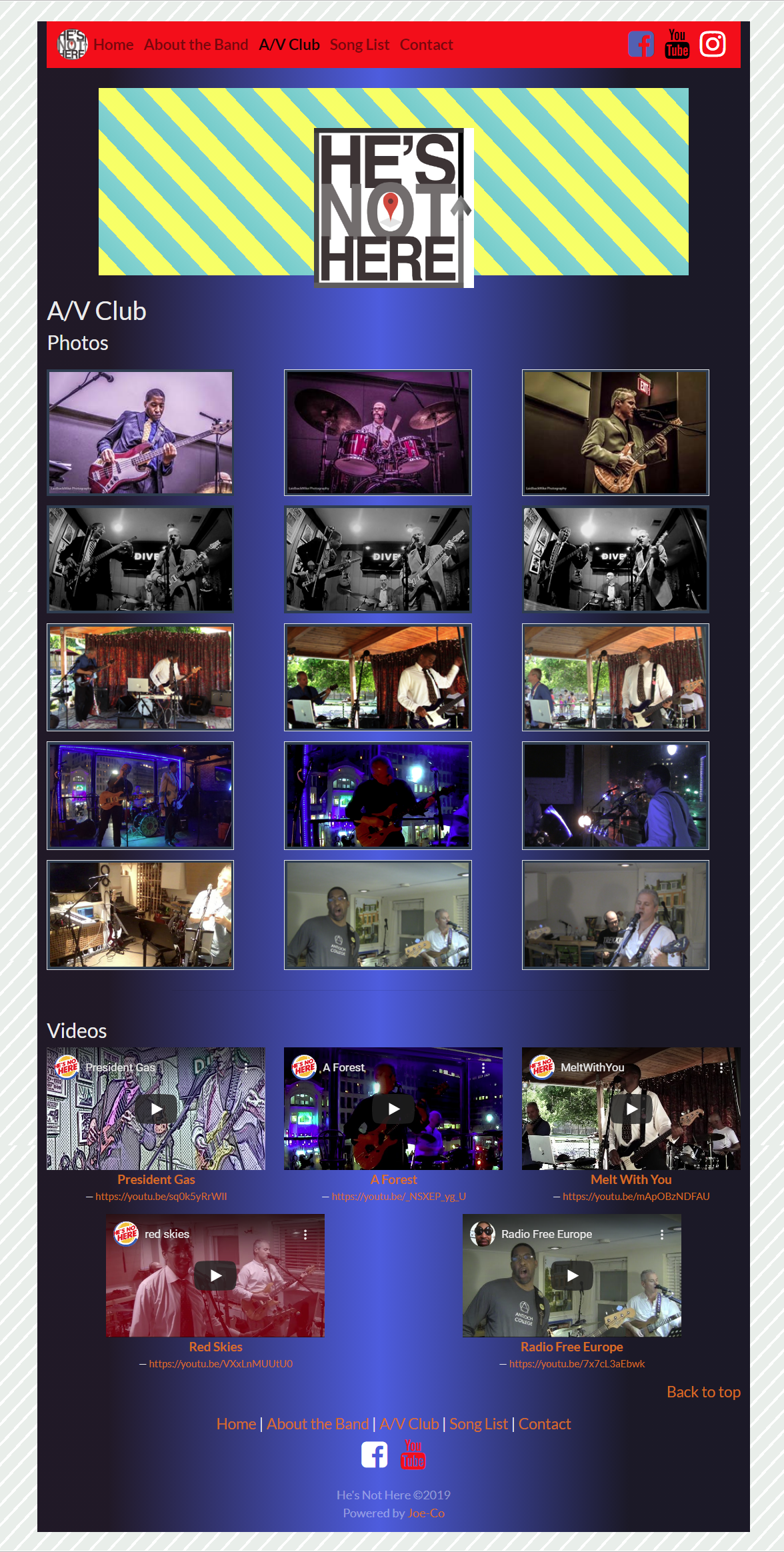The width and height of the screenshot is (784, 1552).
Task: Open the Joe-Co link in the footer
Action: click(x=427, y=1513)
